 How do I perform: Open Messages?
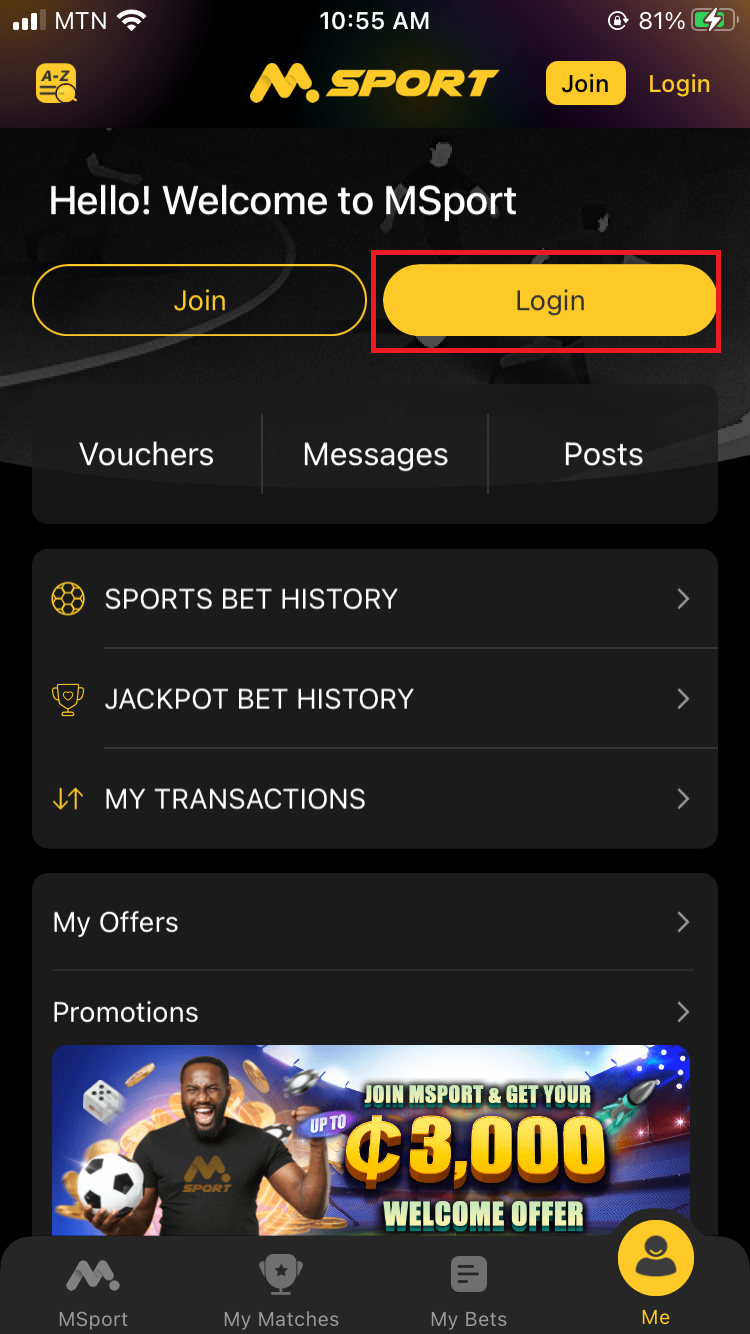[x=375, y=454]
